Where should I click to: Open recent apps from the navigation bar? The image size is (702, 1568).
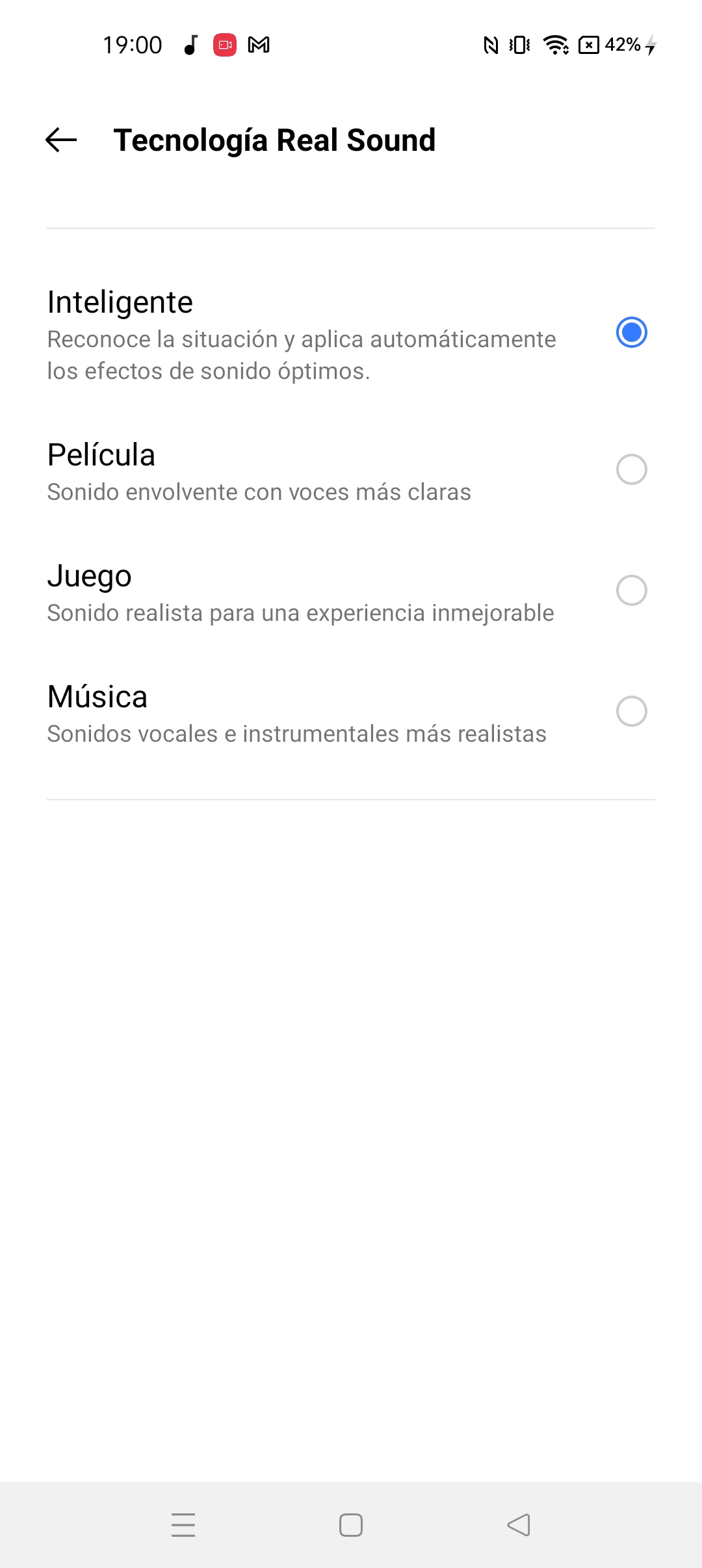(x=183, y=1525)
